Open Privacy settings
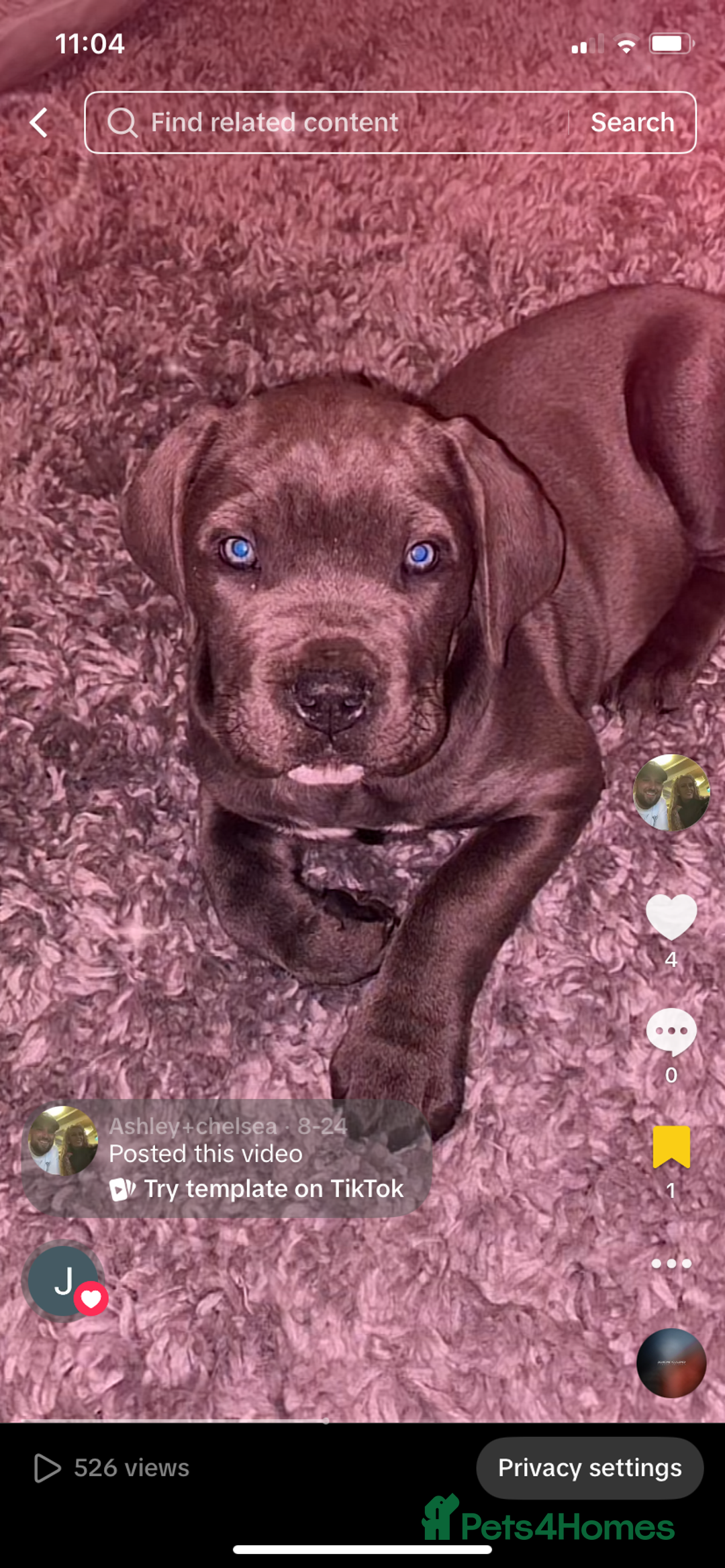This screenshot has width=725, height=1568. [x=589, y=1467]
